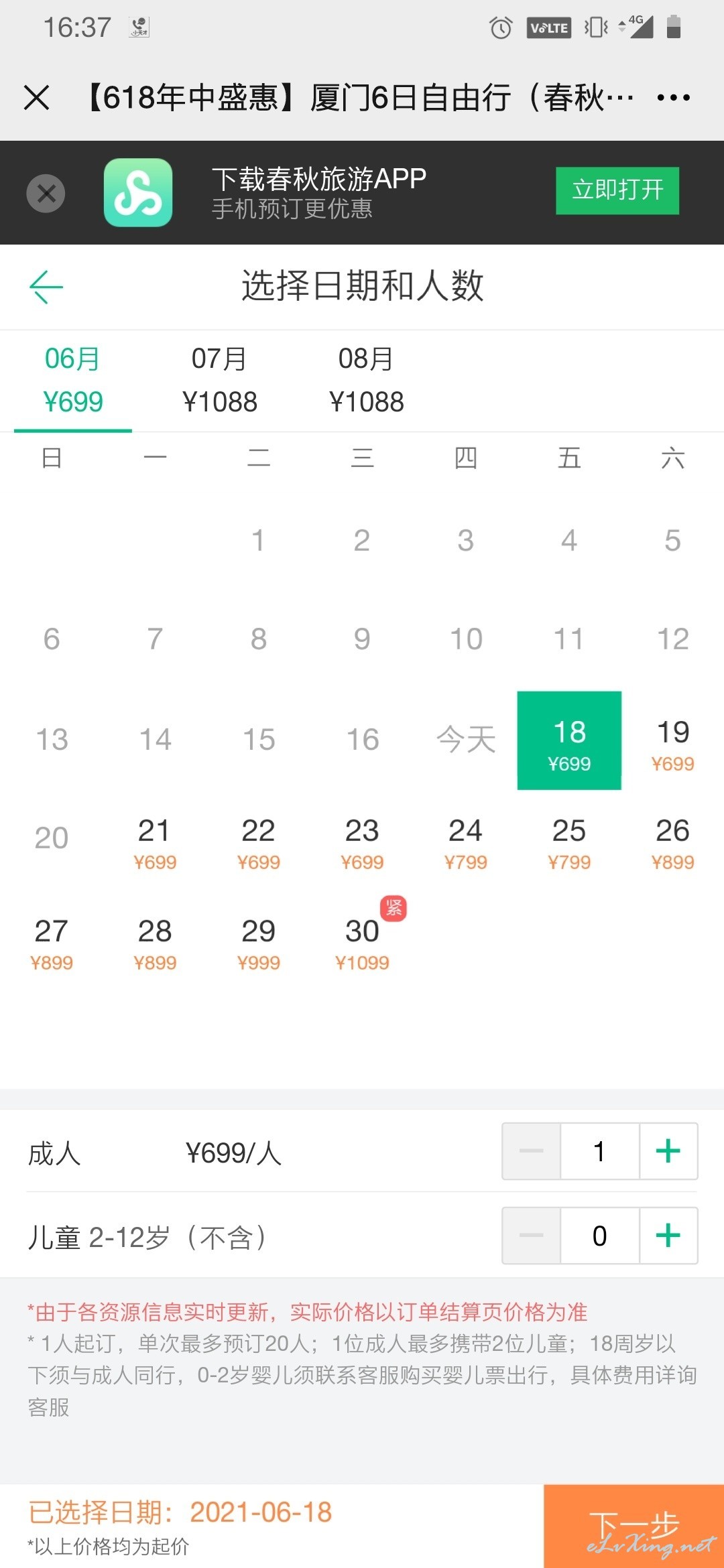Go back using the green arrow

46,287
